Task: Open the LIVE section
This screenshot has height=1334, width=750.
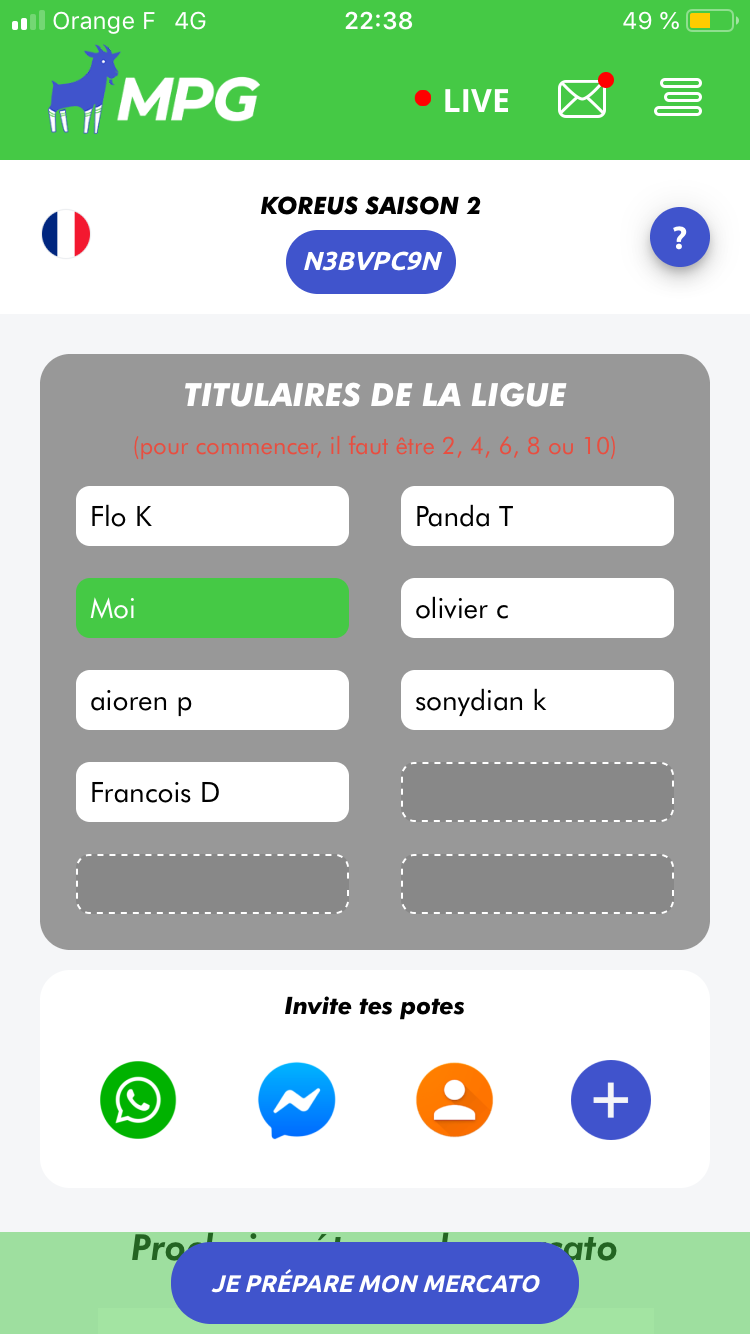Action: click(x=463, y=100)
